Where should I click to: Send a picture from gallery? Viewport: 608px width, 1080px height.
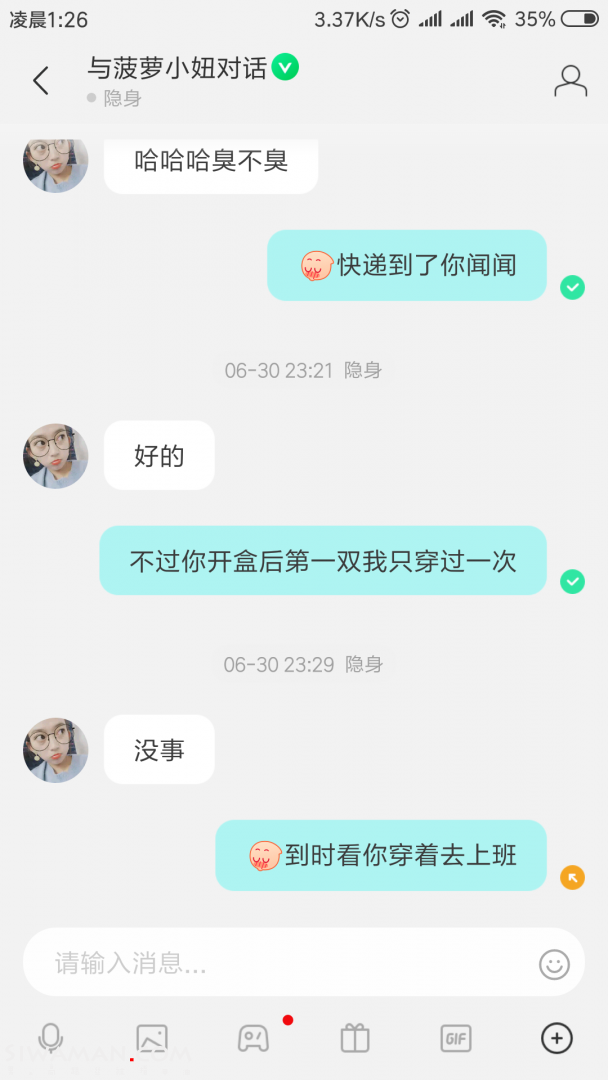[x=152, y=1039]
